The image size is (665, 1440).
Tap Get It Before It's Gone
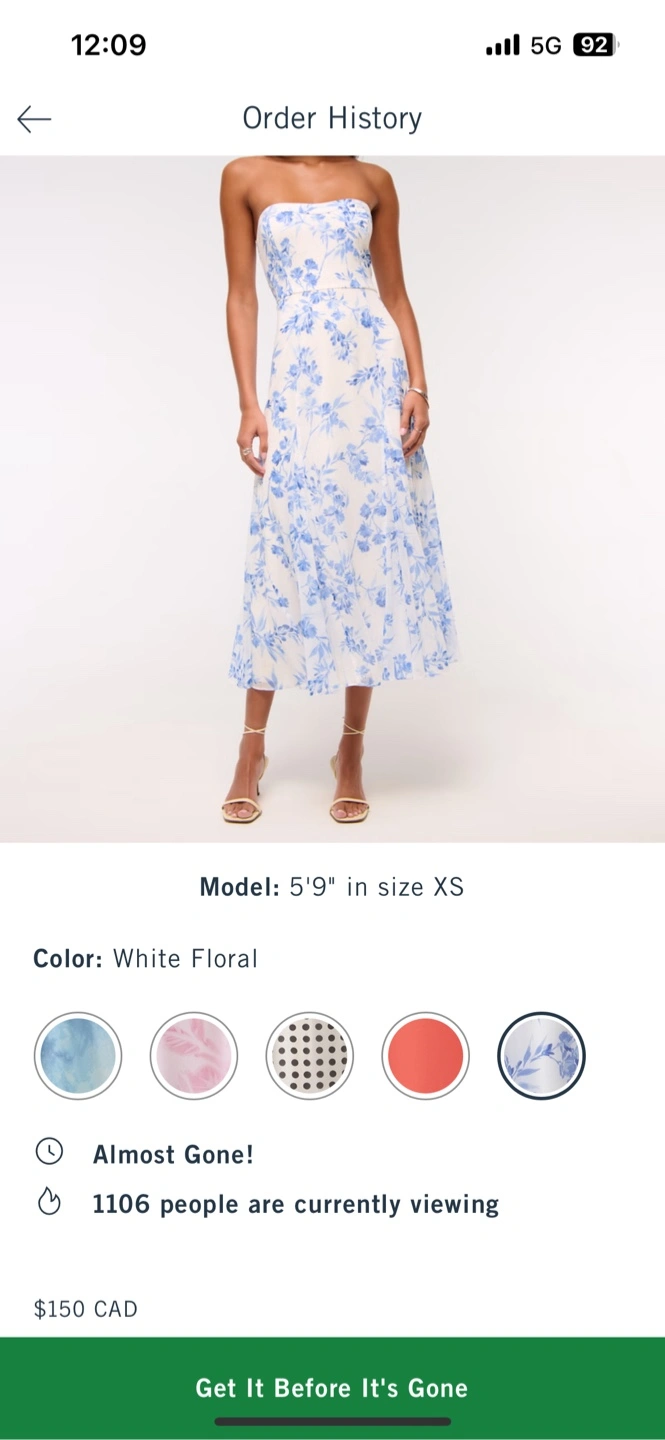pyautogui.click(x=332, y=1387)
